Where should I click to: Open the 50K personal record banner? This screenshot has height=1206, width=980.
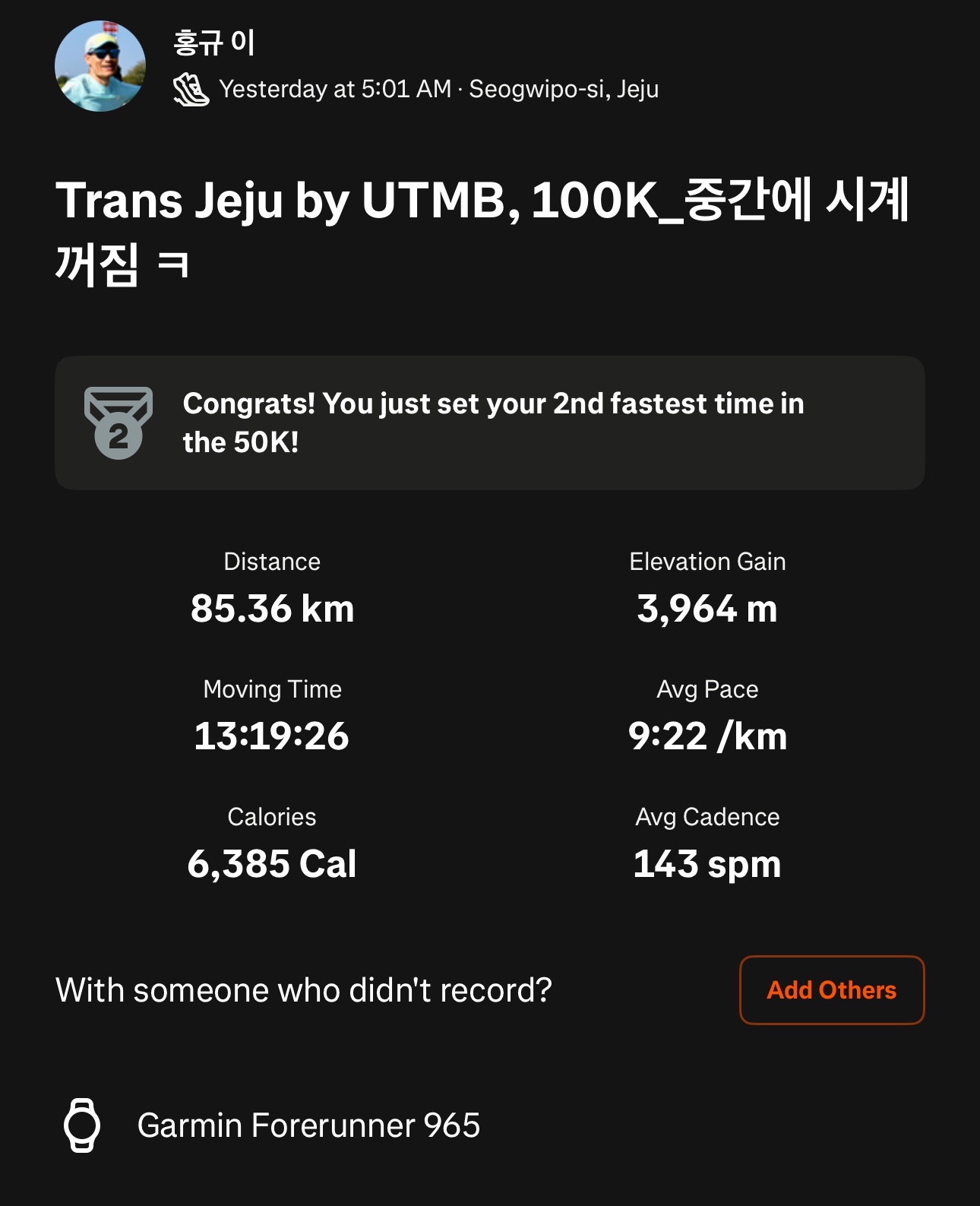pyautogui.click(x=490, y=422)
